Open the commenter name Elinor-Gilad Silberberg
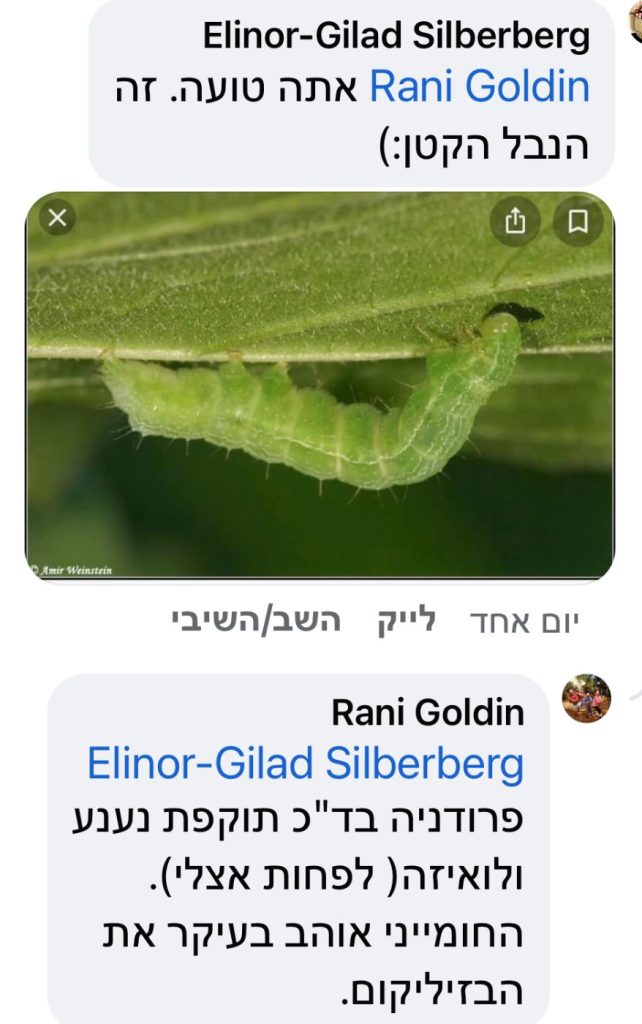Screen dimensions: 642x1024 (396, 37)
